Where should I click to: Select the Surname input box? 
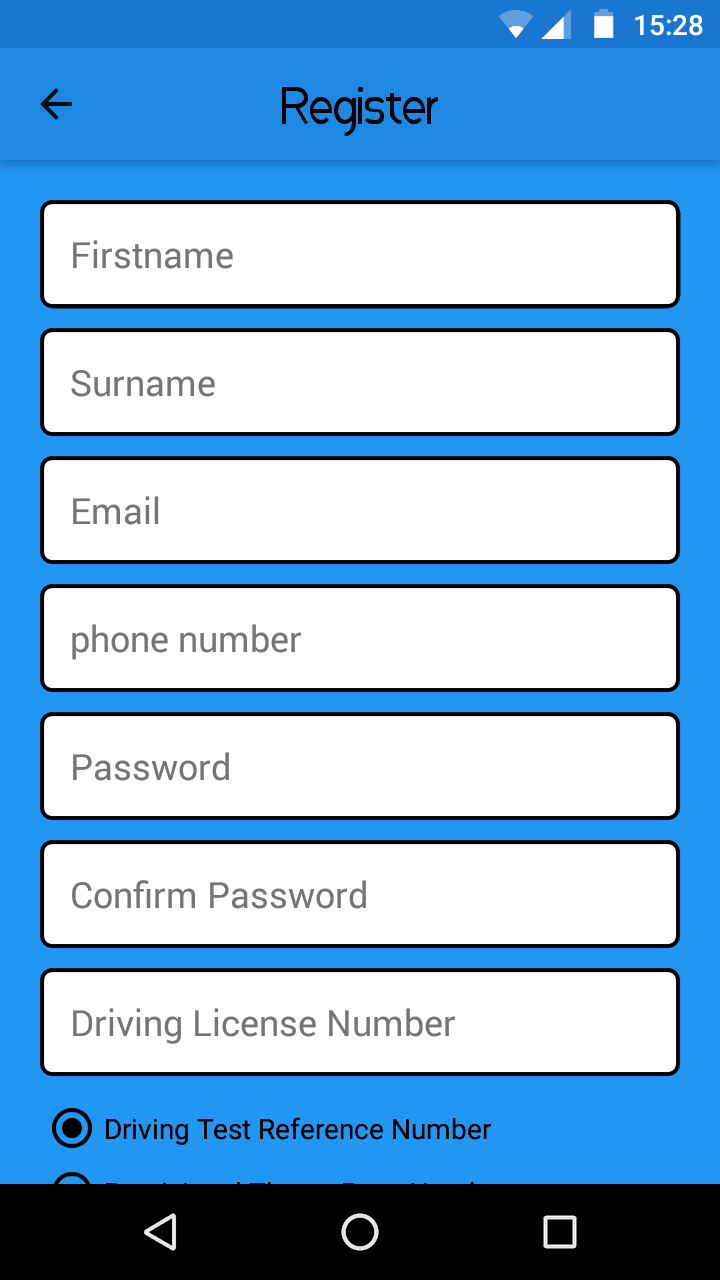360,382
